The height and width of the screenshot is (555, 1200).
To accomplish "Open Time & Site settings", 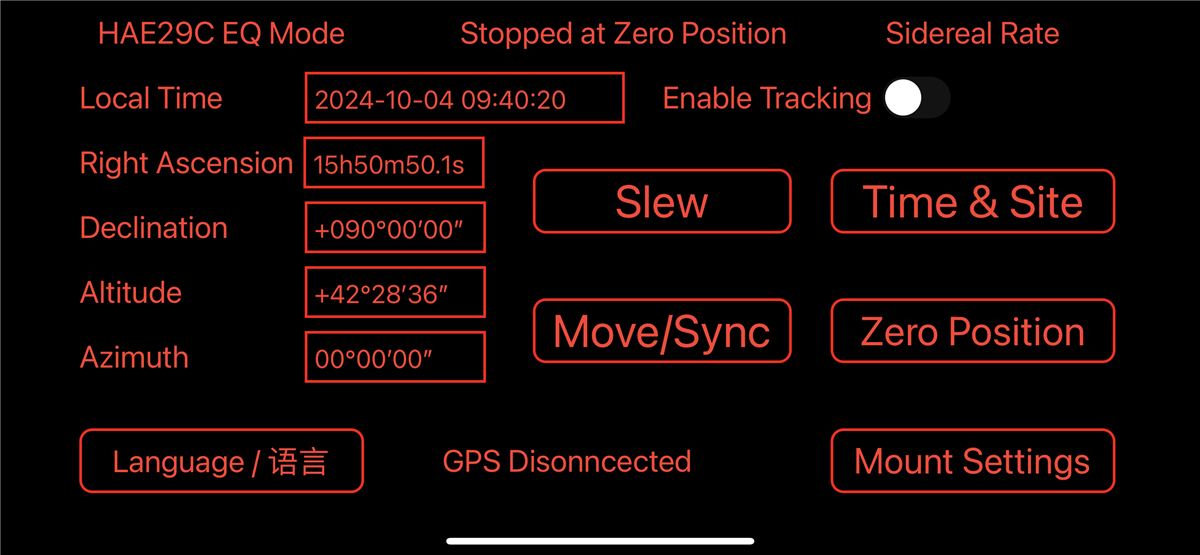I will tap(972, 202).
